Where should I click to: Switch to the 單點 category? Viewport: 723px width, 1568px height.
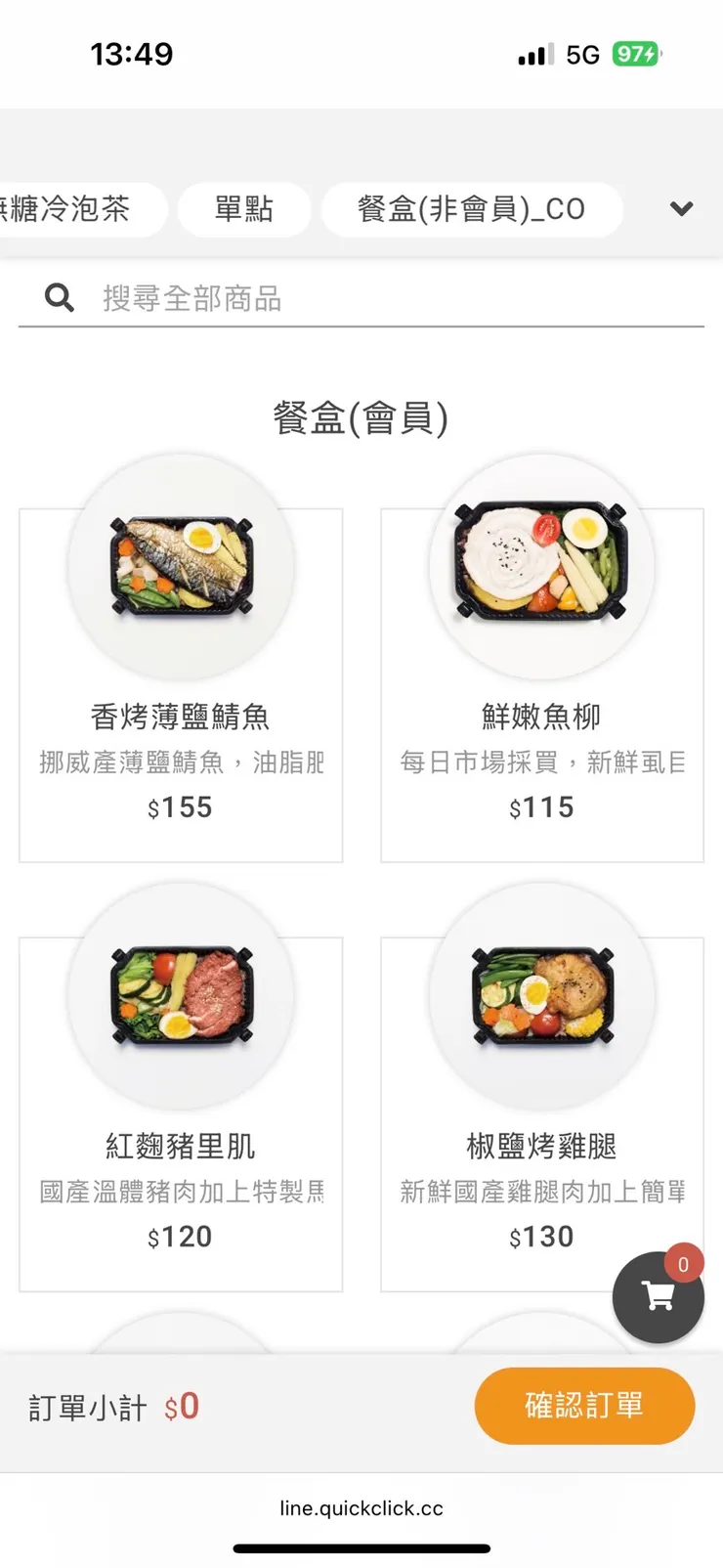pos(244,209)
